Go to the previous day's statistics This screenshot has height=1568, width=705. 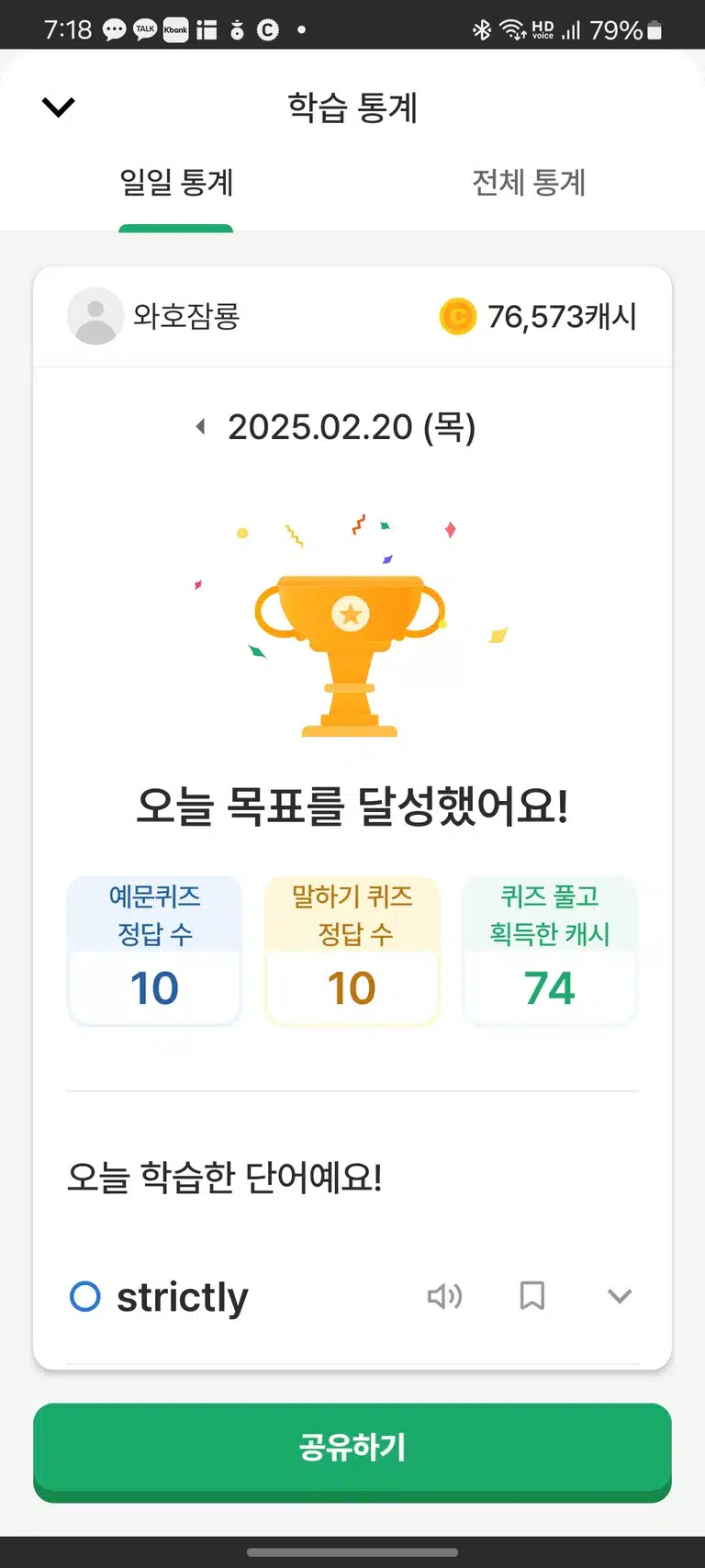click(x=200, y=427)
